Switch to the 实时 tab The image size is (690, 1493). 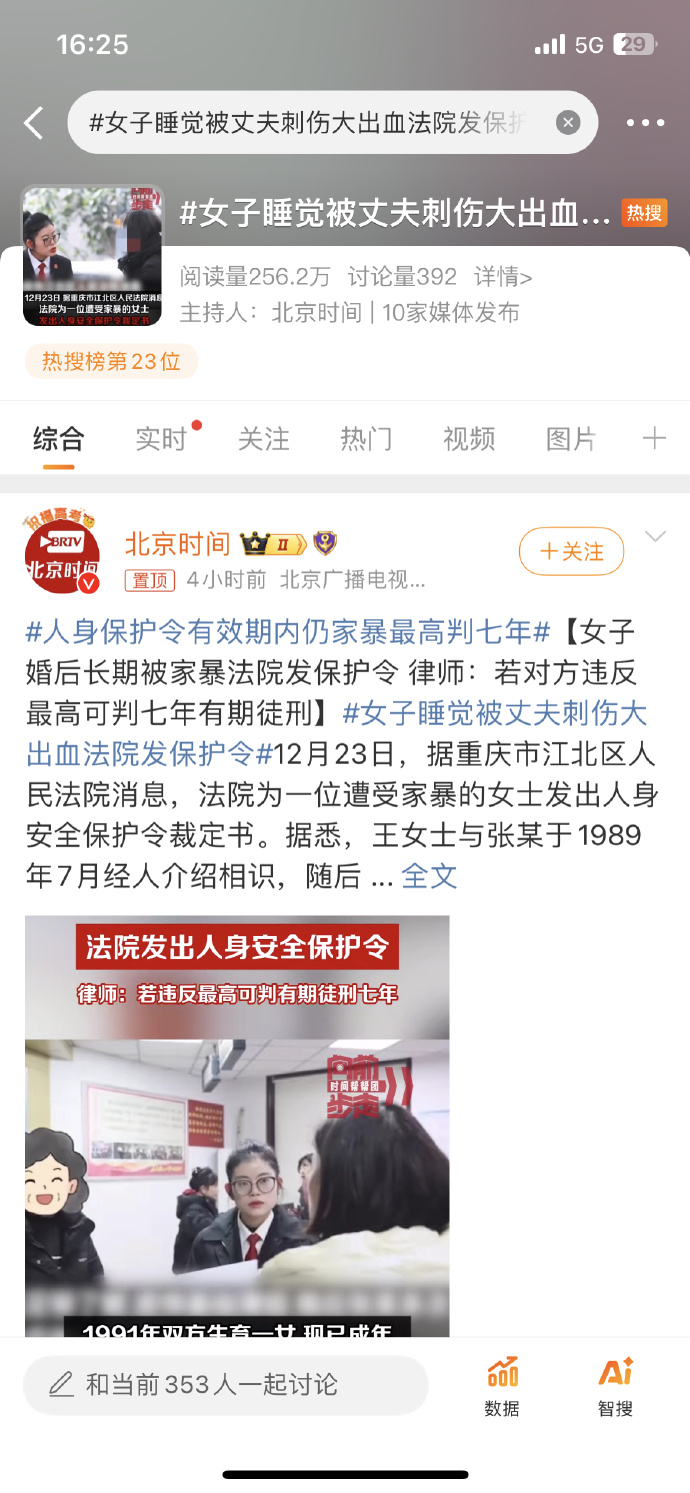(x=161, y=438)
